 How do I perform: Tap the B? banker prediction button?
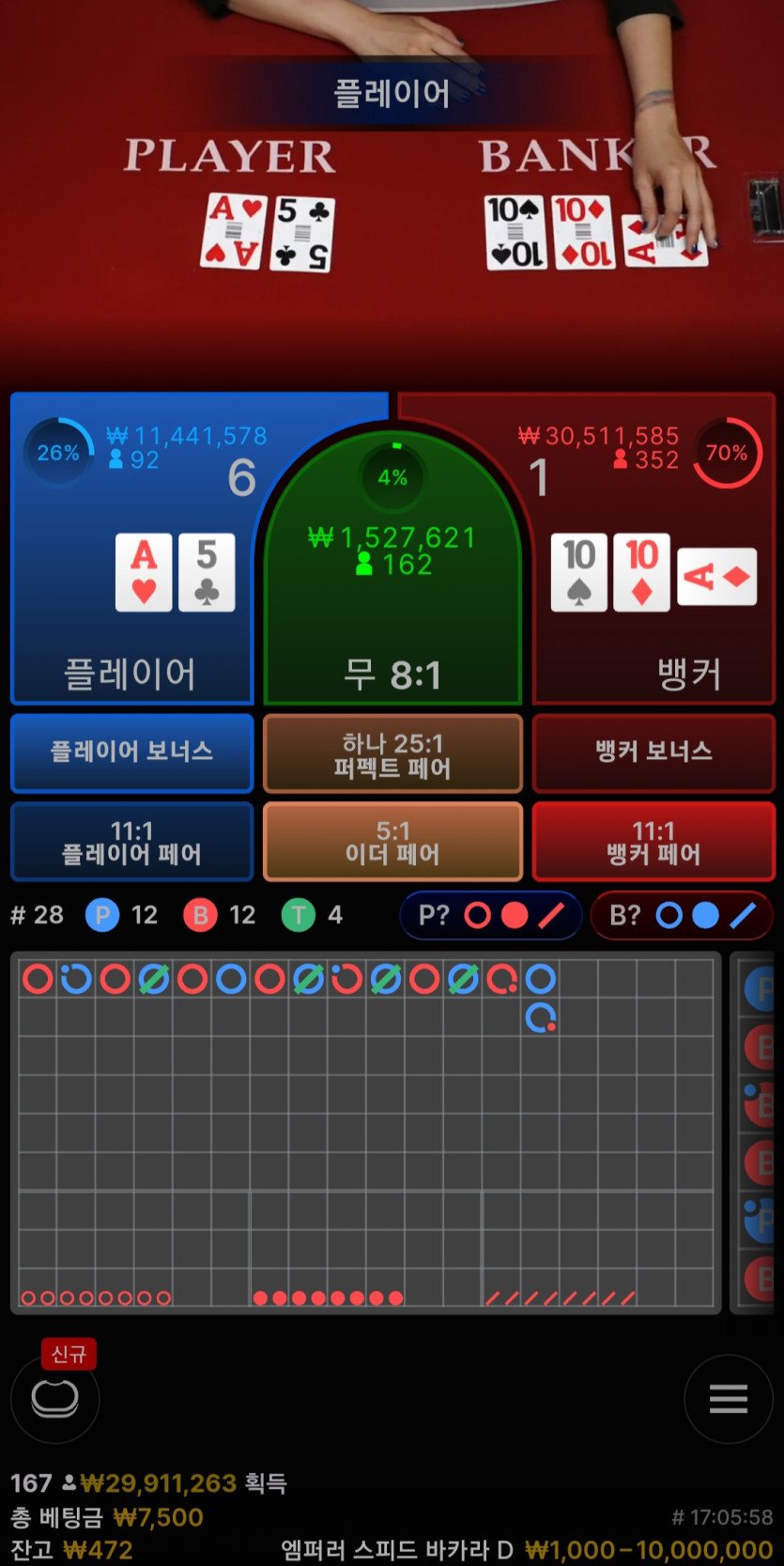coord(682,915)
